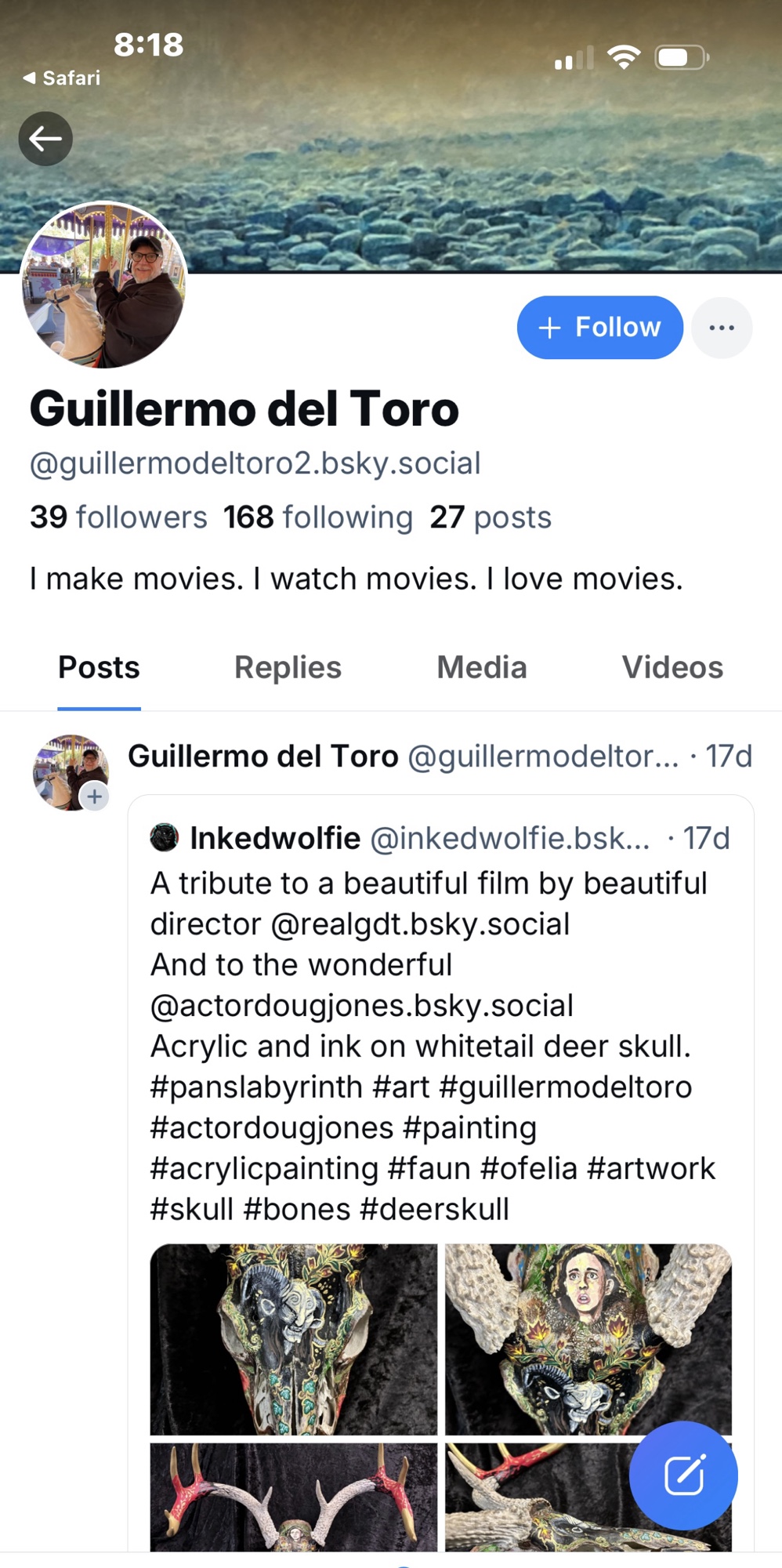The height and width of the screenshot is (1568, 782).
Task: Open the #panslabyrinth hashtag
Action: pyautogui.click(x=256, y=1087)
